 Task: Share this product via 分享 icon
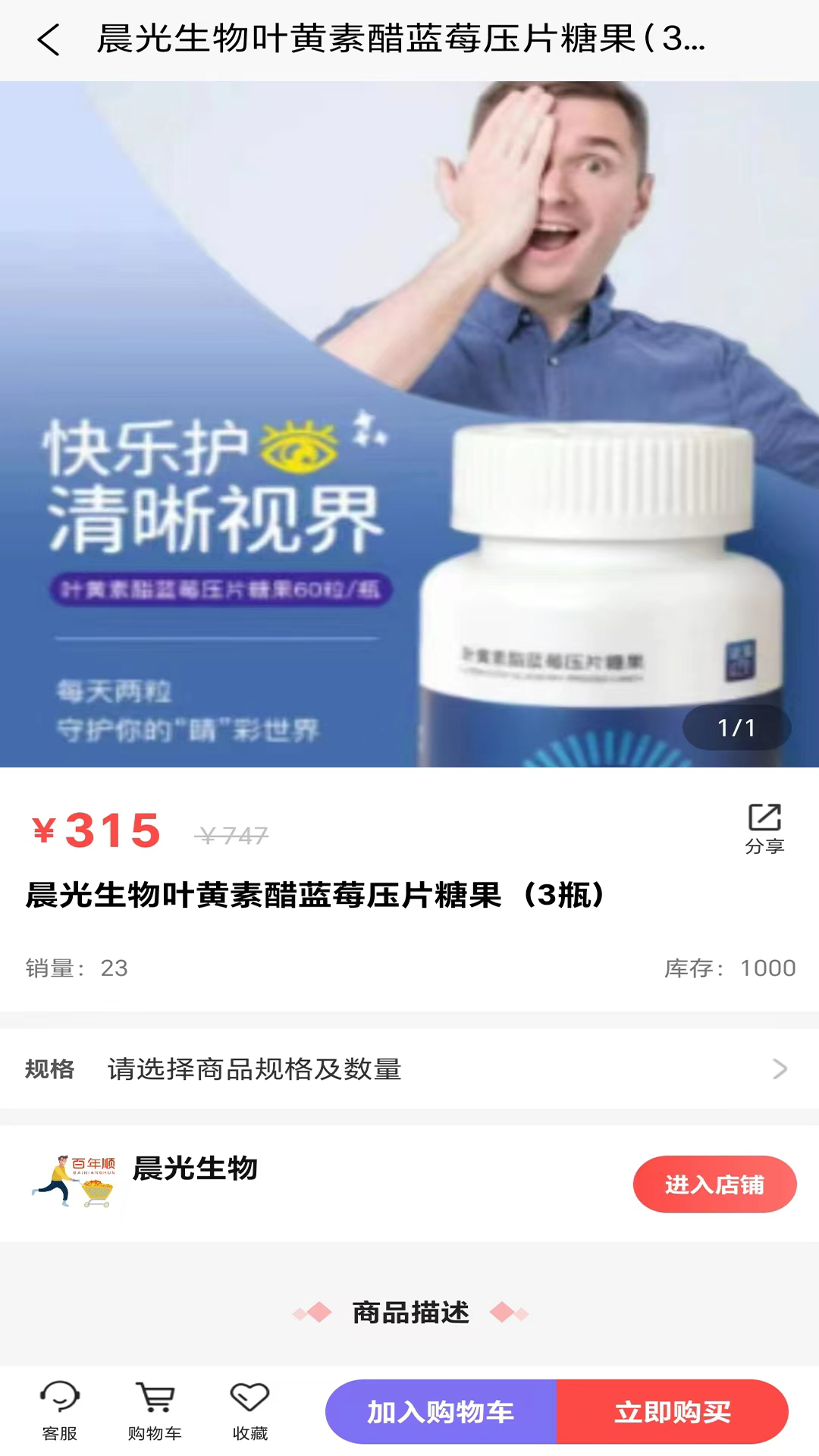(764, 828)
